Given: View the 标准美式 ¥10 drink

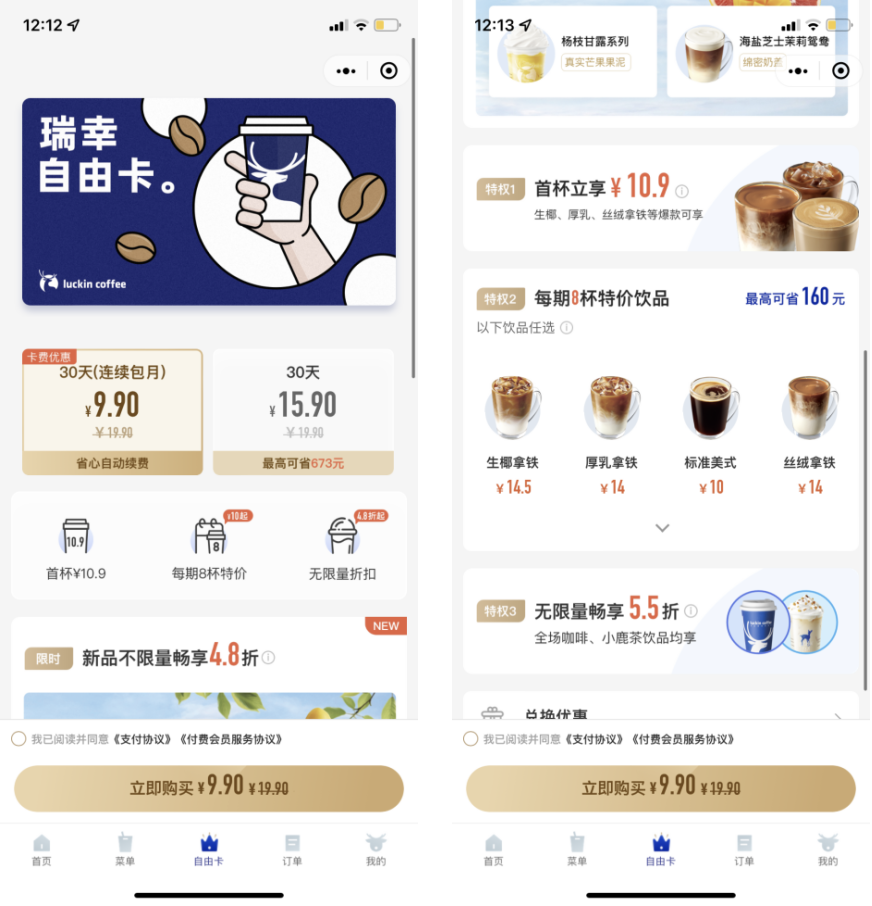Looking at the screenshot, I should click(x=710, y=435).
